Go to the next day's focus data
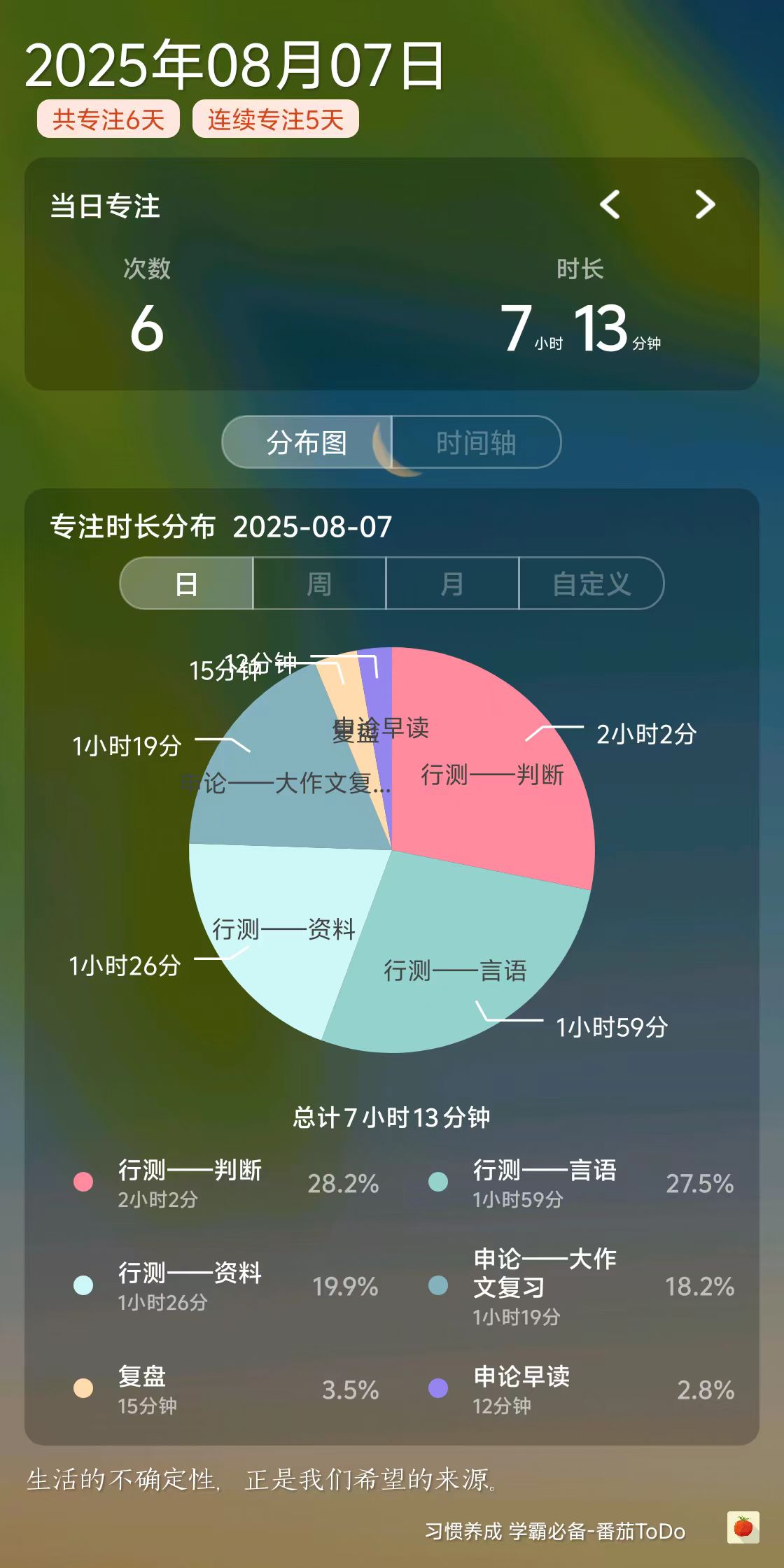784x1568 pixels. click(705, 205)
